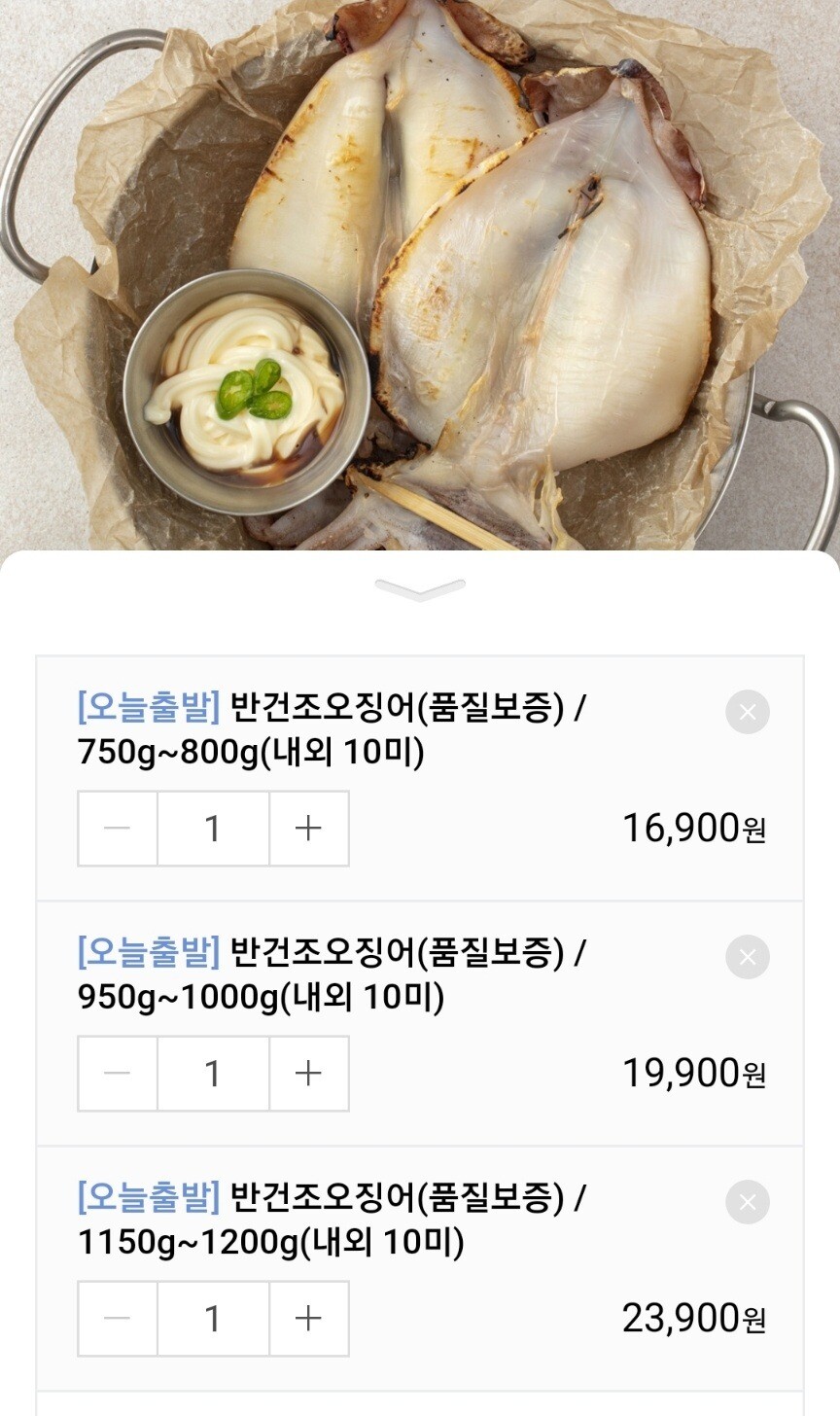This screenshot has width=840, height=1416.
Task: Increase quantity of the 1150g~1200g squid option
Action: pyautogui.click(x=308, y=1319)
